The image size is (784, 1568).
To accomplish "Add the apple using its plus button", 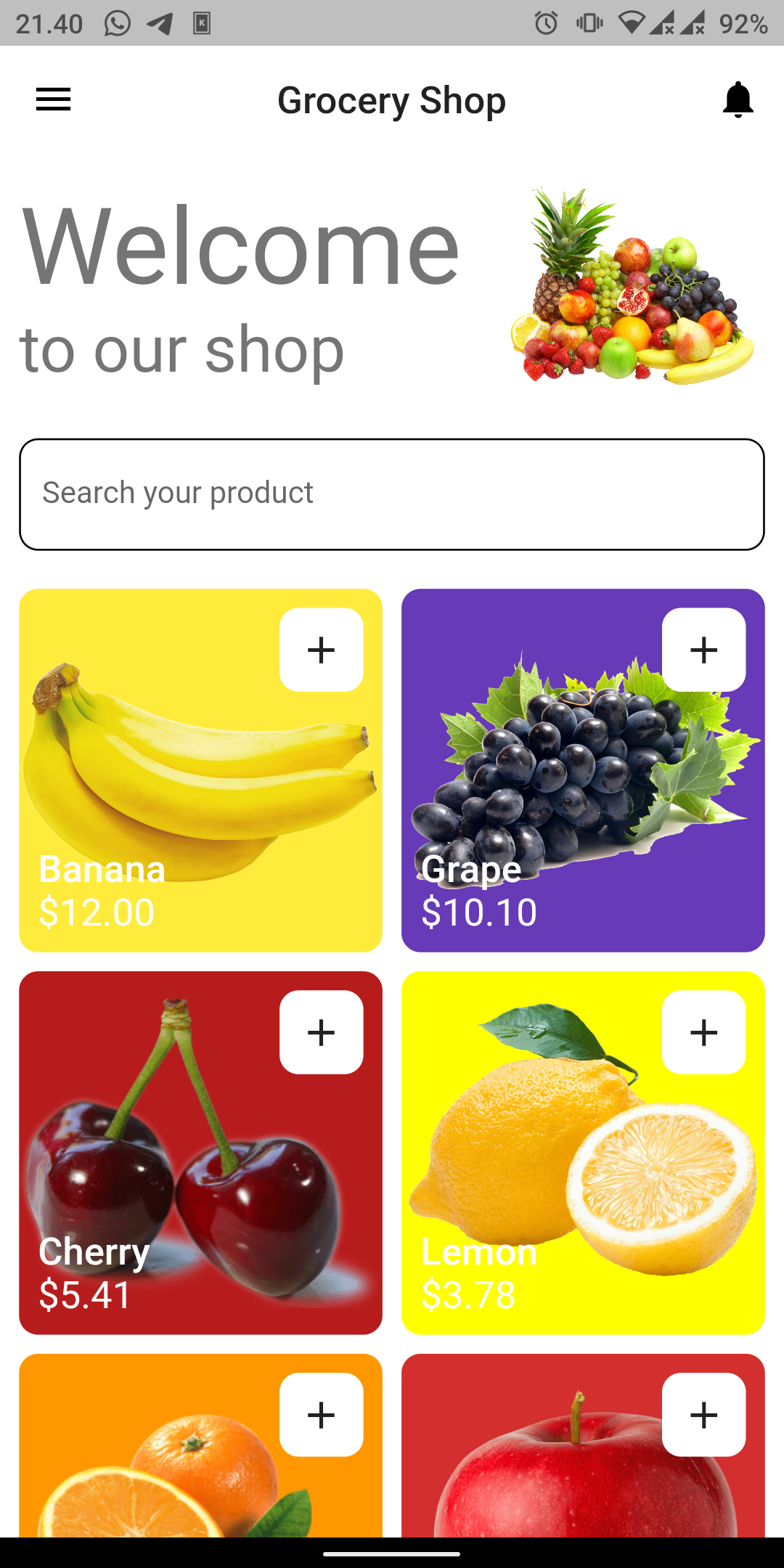I will click(x=703, y=1414).
